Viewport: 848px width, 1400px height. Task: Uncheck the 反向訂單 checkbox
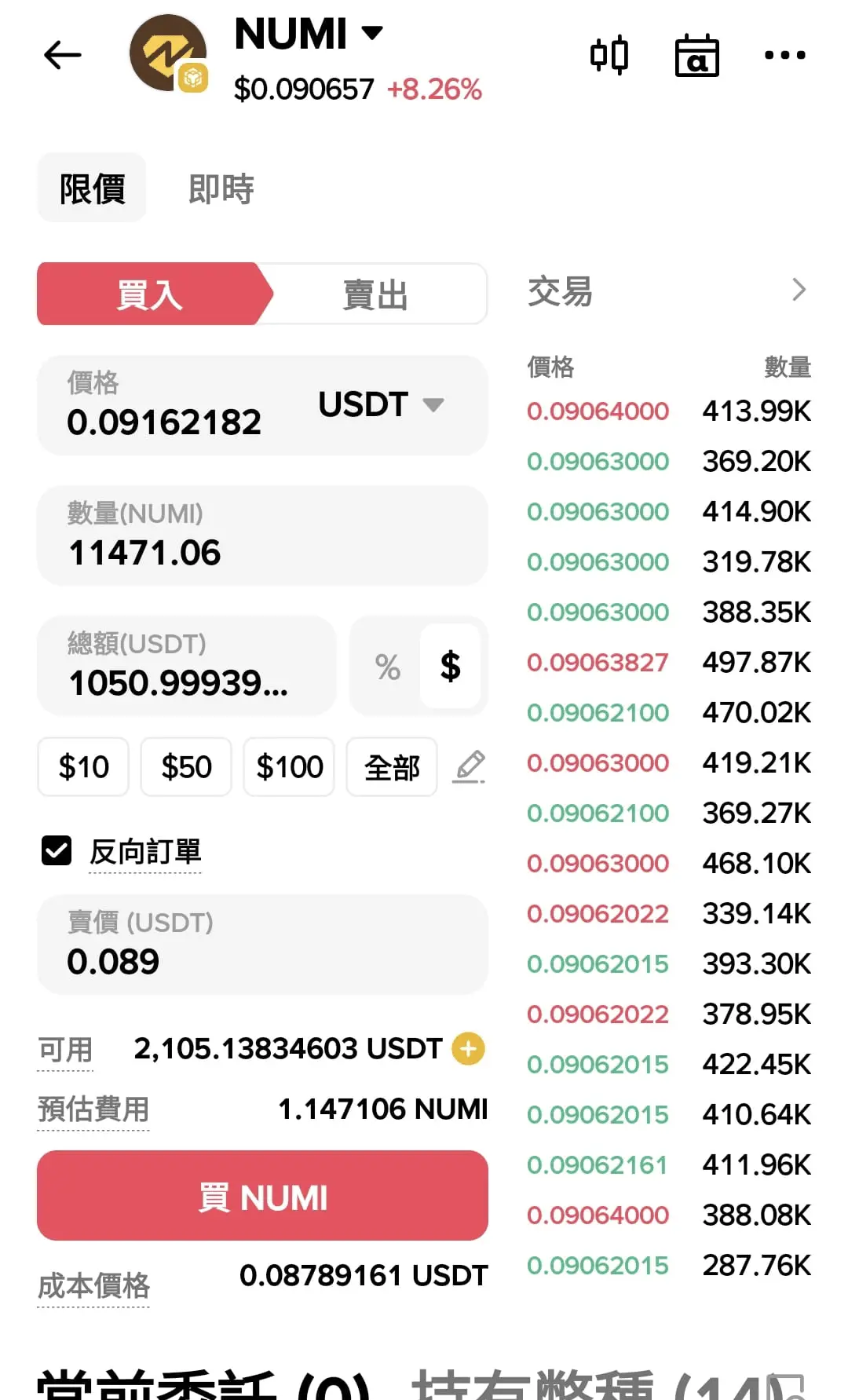(57, 850)
